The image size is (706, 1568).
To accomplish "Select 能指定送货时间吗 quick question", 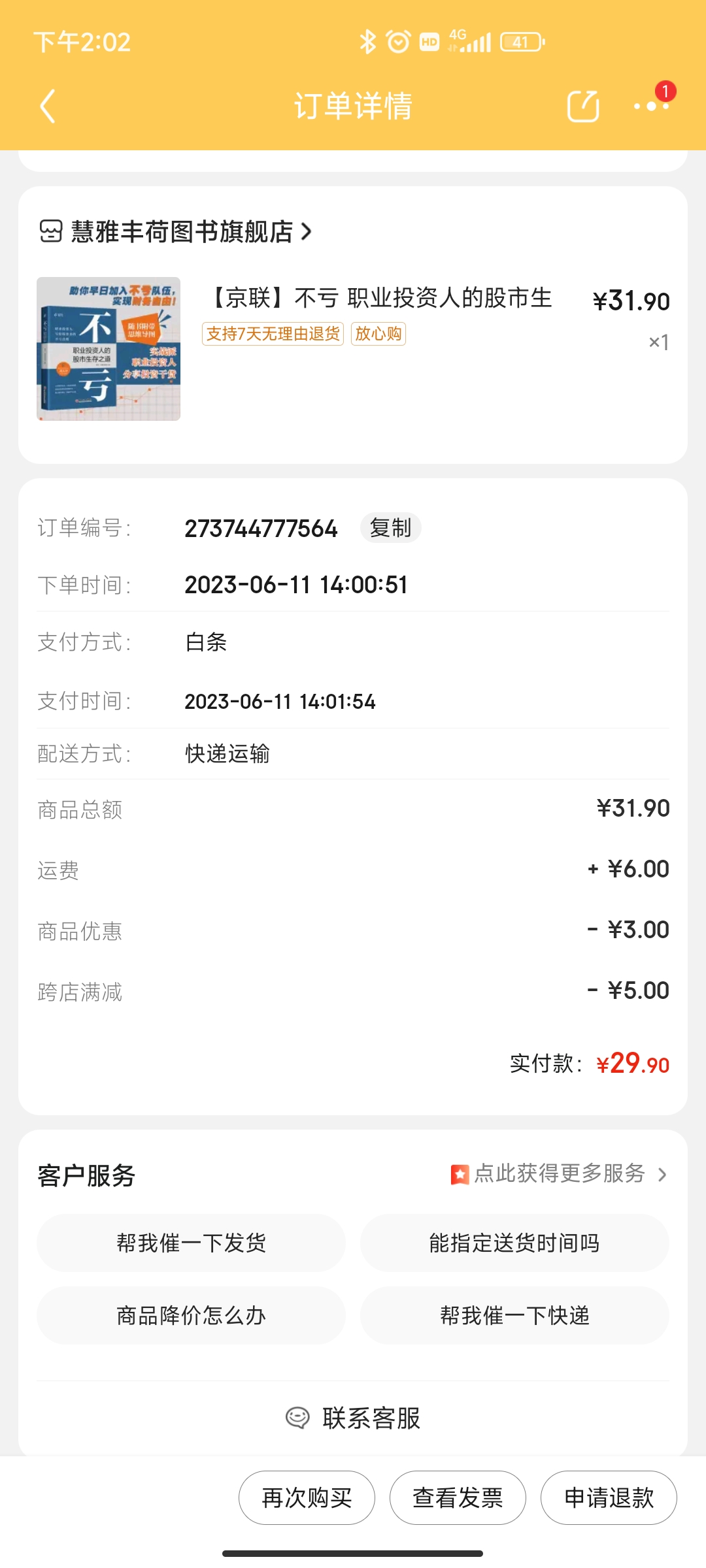I will [x=514, y=1243].
